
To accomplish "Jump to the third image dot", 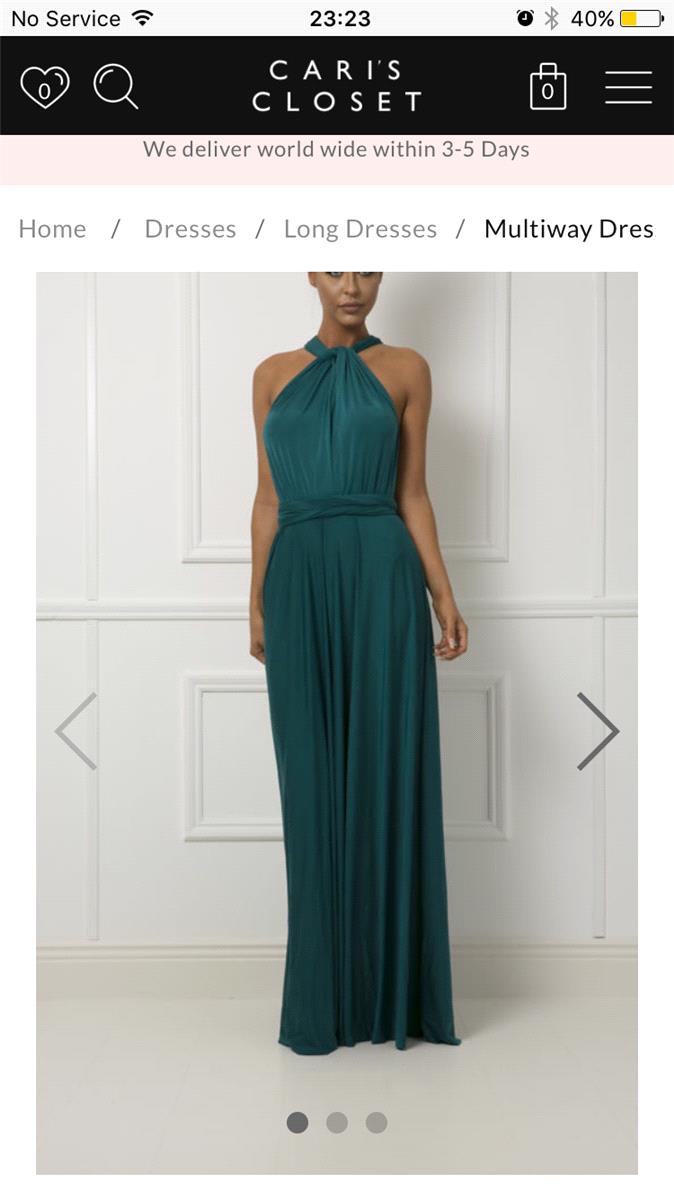I will click(x=376, y=1122).
